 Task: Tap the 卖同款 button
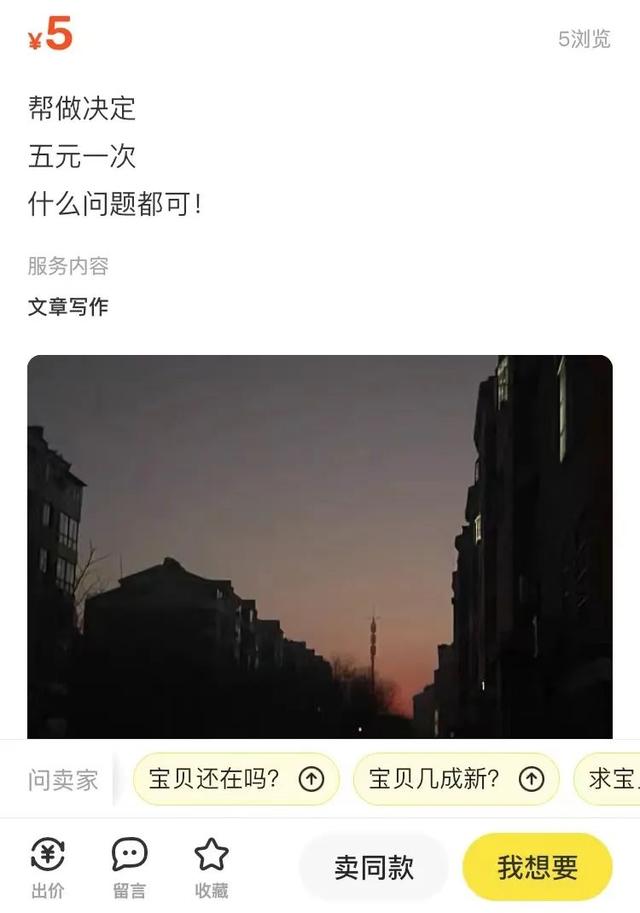[374, 866]
